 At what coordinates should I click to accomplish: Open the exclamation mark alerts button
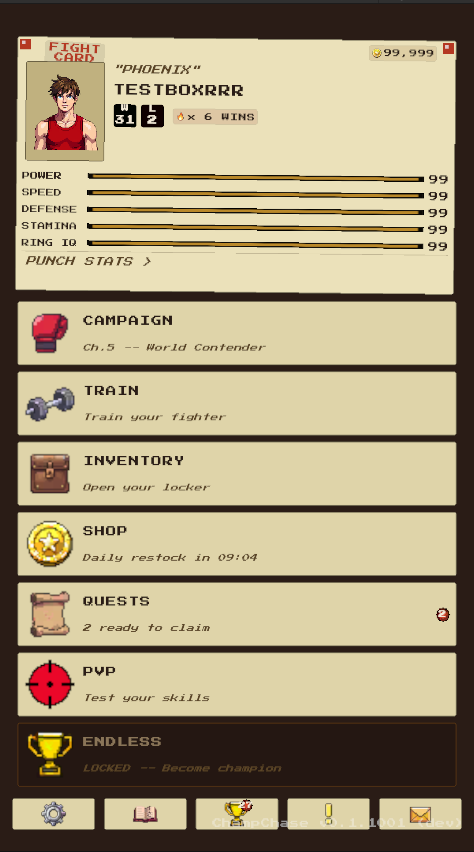pos(328,814)
